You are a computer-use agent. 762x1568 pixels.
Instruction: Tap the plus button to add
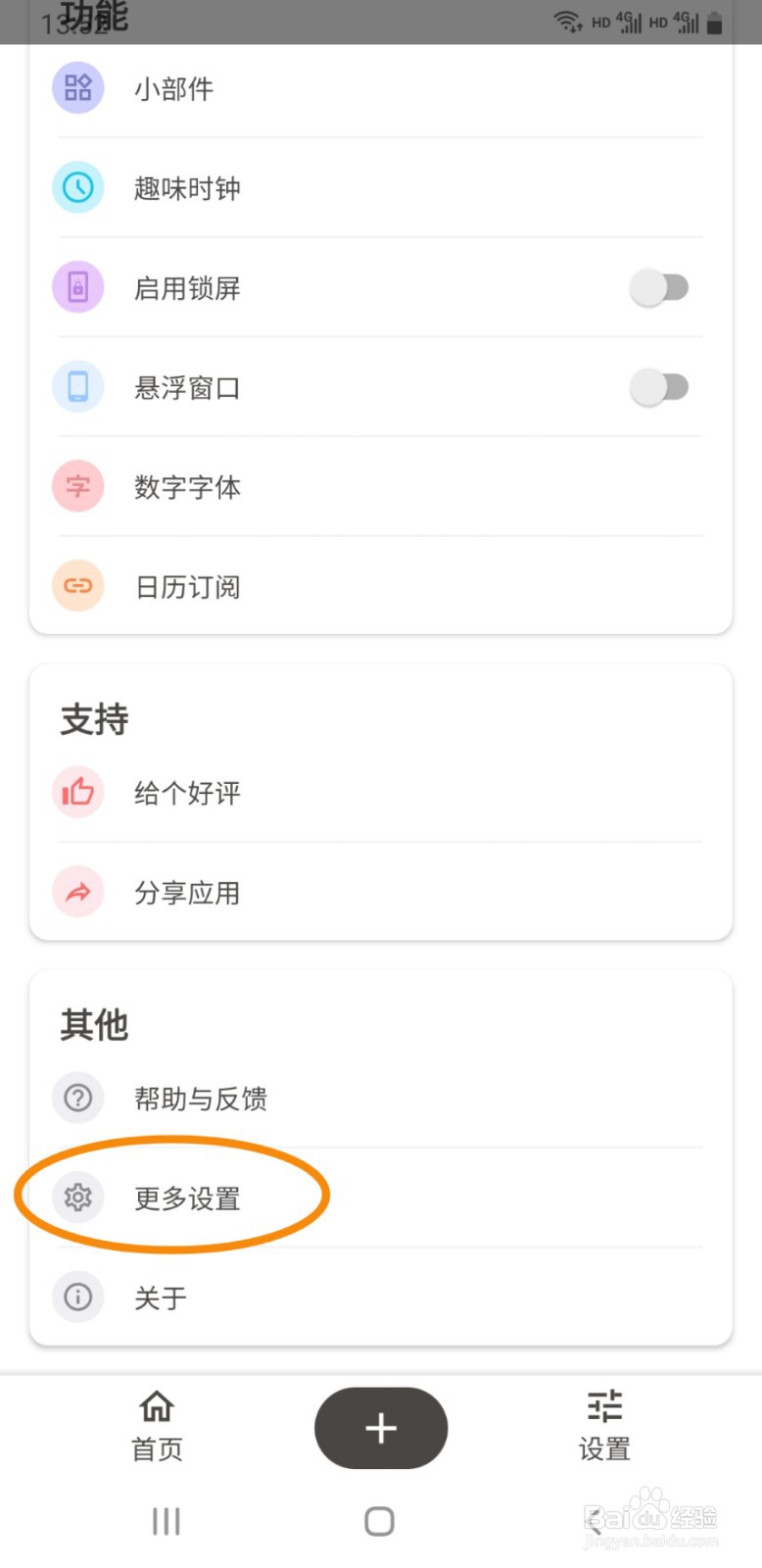pyautogui.click(x=381, y=1428)
